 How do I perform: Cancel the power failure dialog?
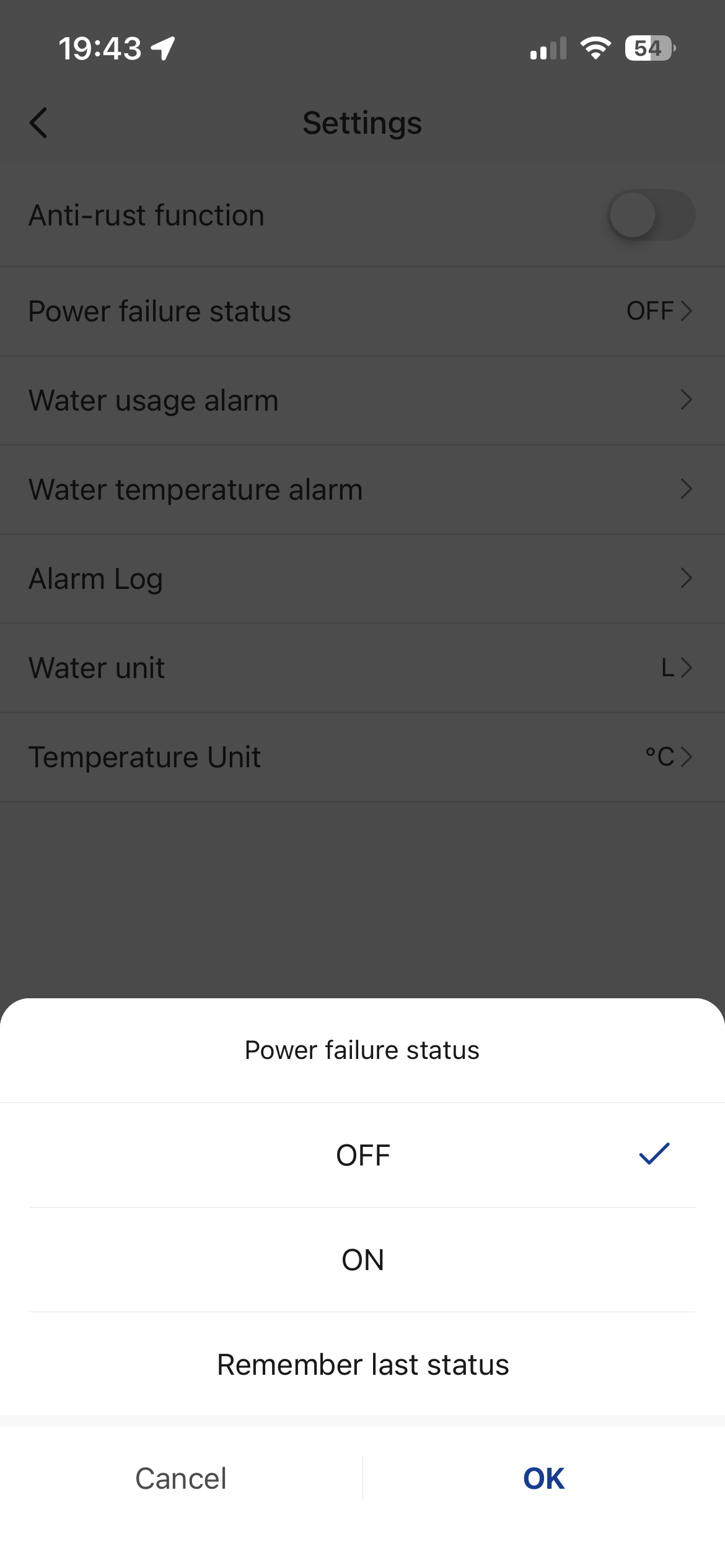point(181,1479)
